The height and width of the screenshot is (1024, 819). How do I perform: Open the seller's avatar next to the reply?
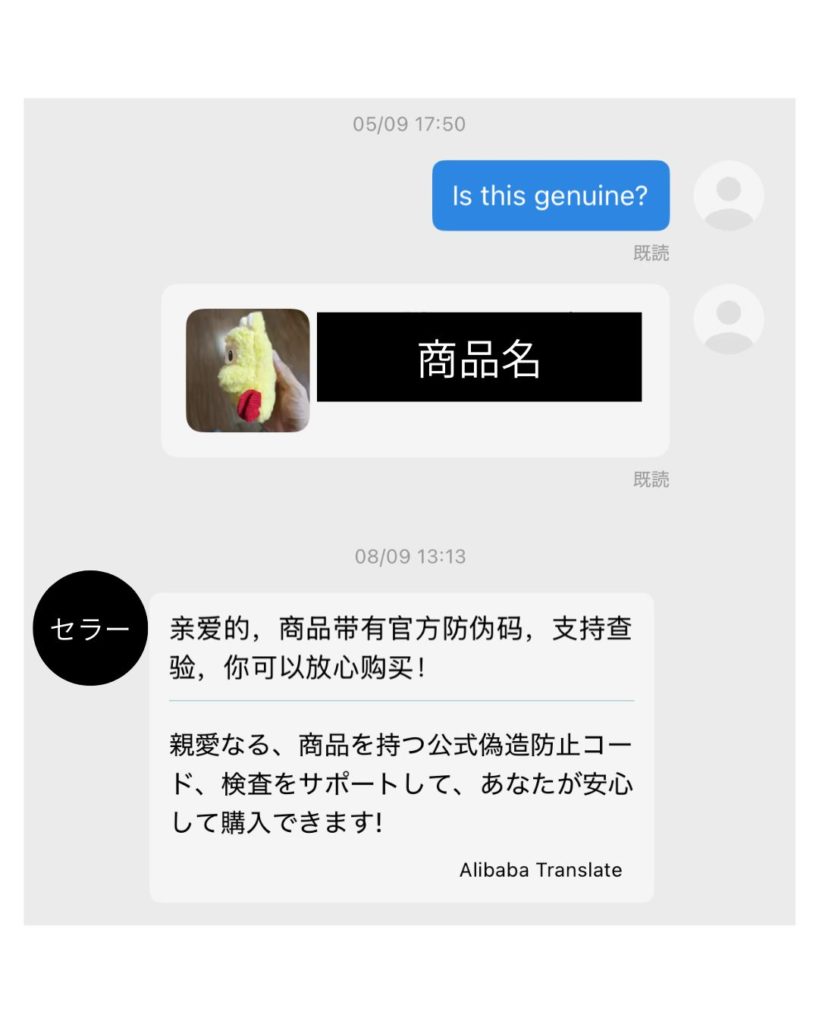91,628
